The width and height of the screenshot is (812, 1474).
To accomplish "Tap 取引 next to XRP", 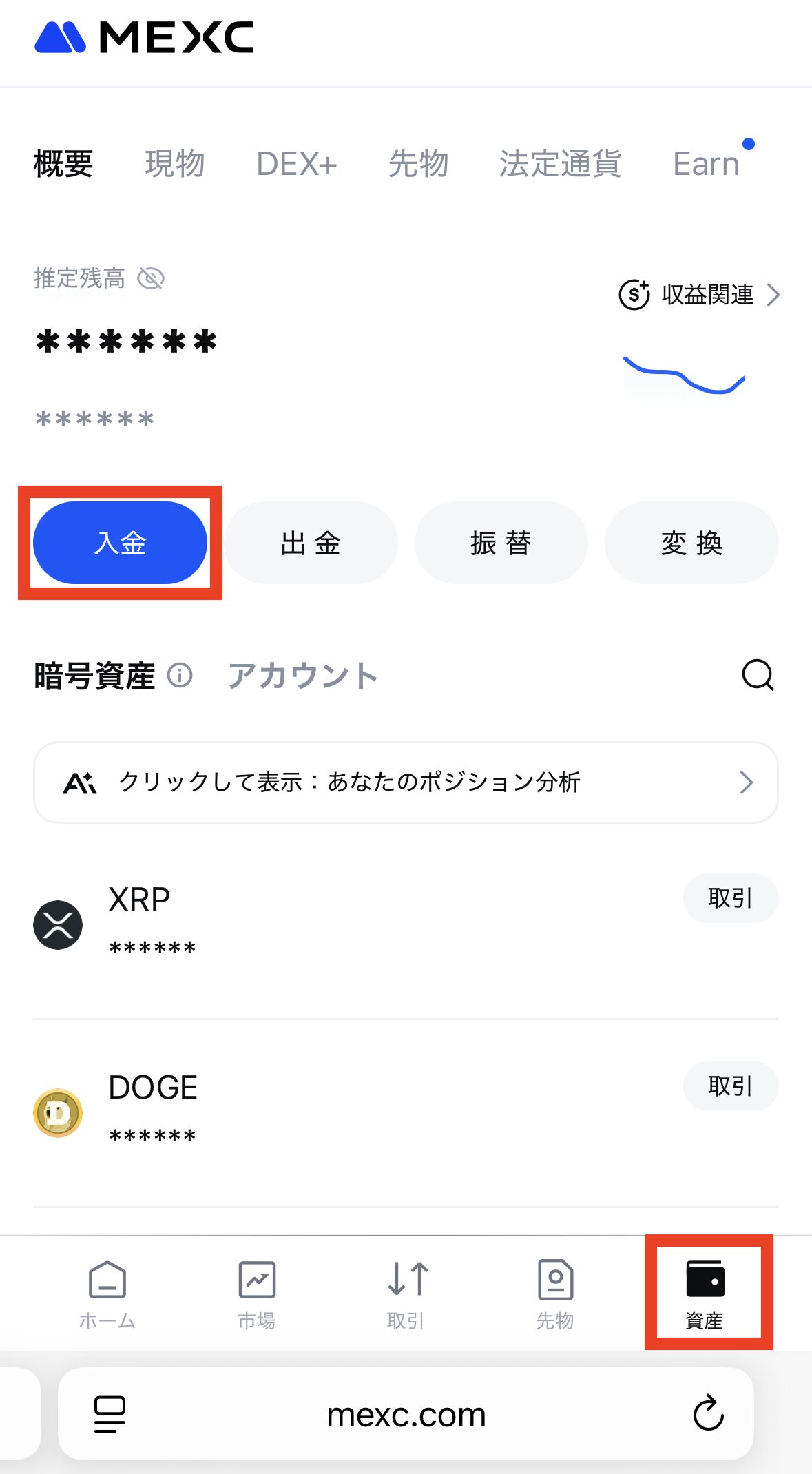I will [731, 898].
